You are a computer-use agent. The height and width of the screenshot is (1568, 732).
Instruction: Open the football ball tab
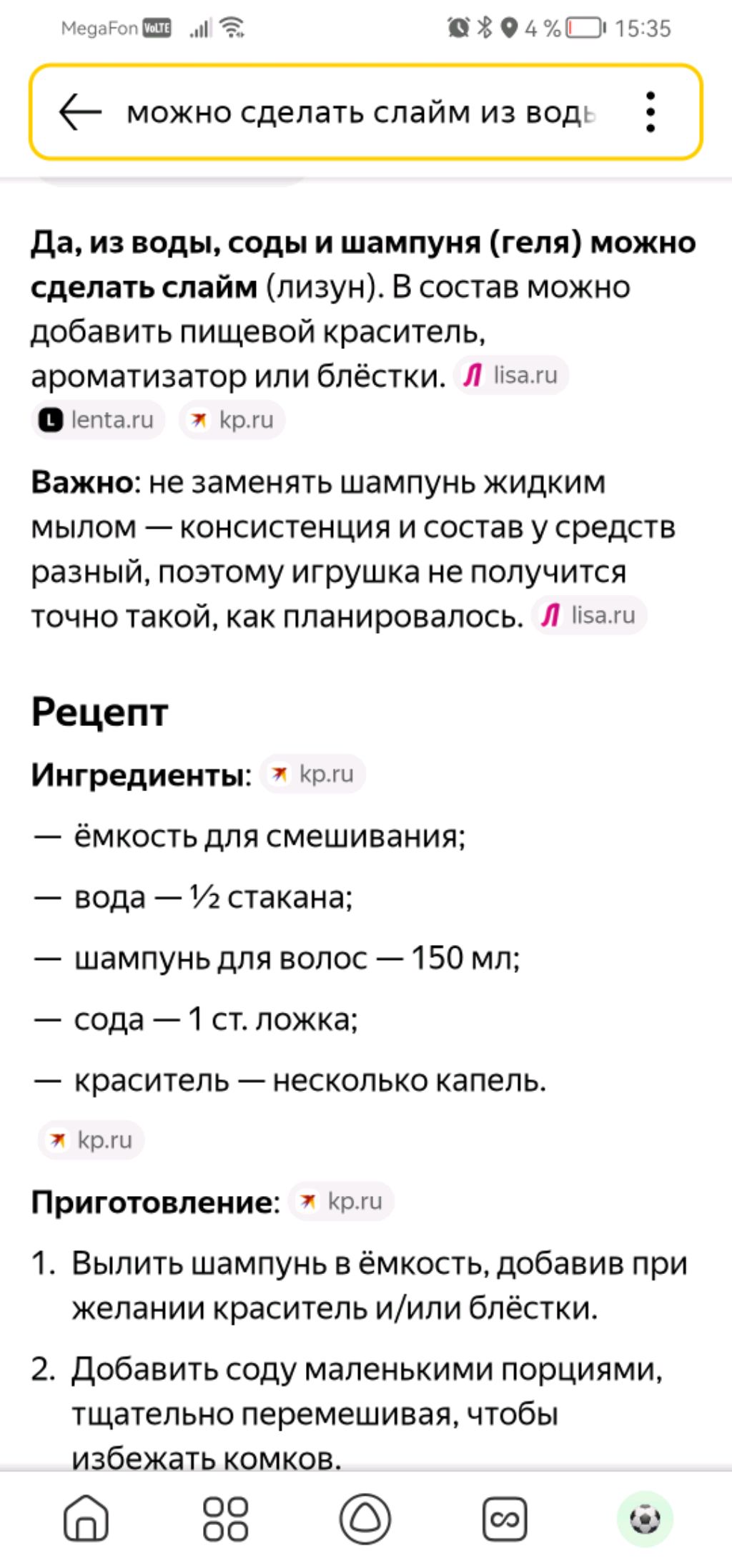tap(645, 1518)
